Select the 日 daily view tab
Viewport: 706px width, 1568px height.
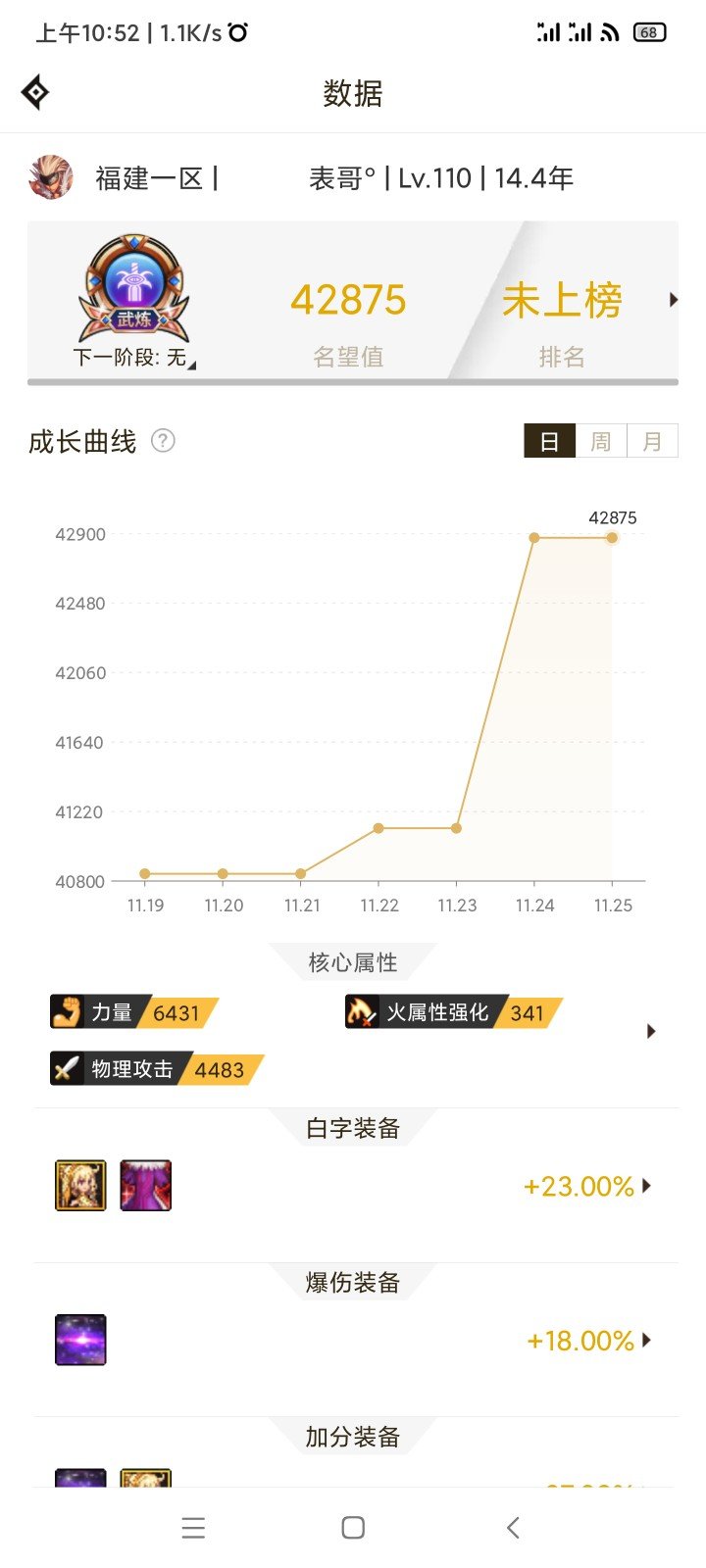pyautogui.click(x=550, y=441)
